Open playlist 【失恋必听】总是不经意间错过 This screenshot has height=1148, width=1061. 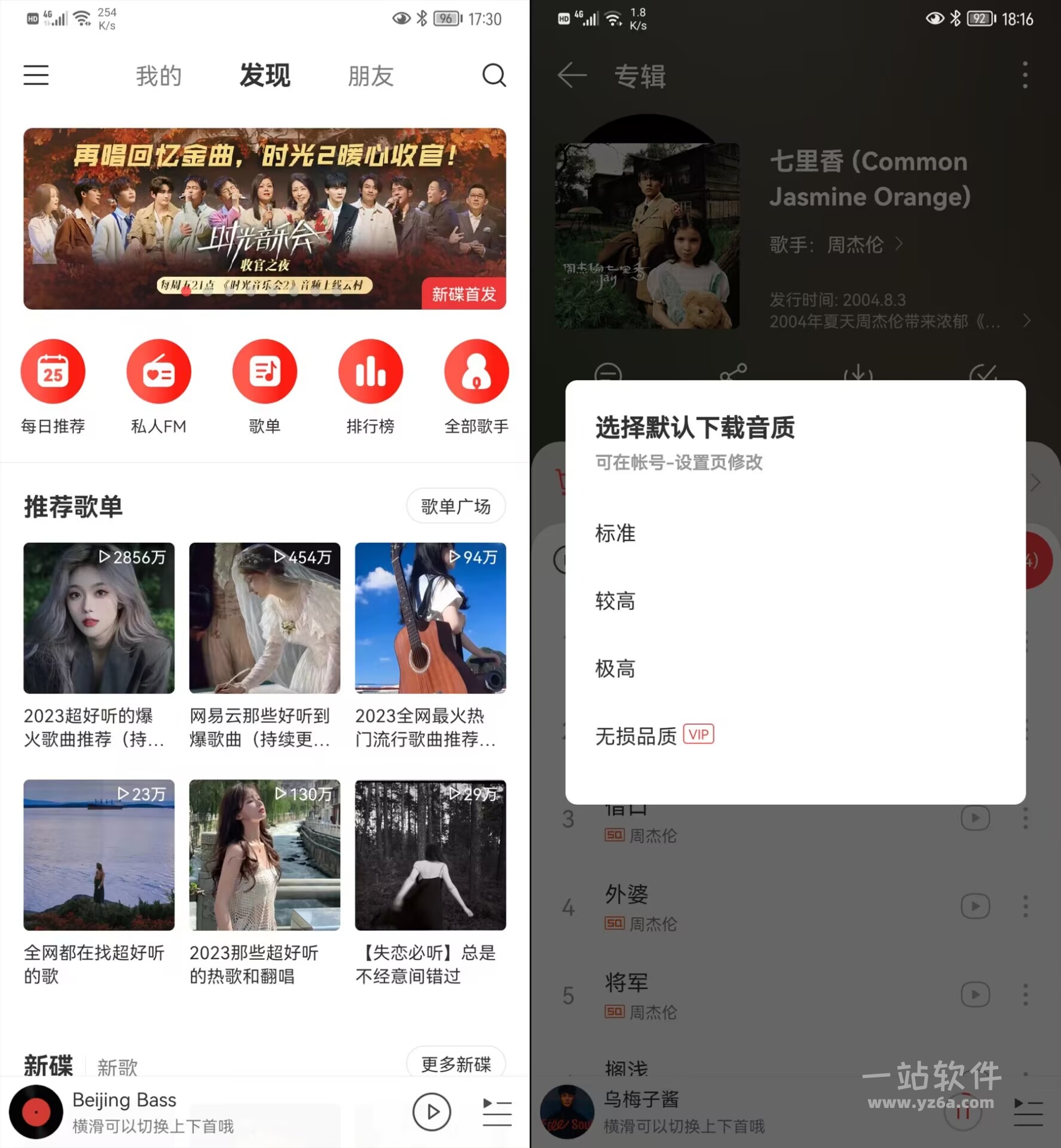[430, 855]
